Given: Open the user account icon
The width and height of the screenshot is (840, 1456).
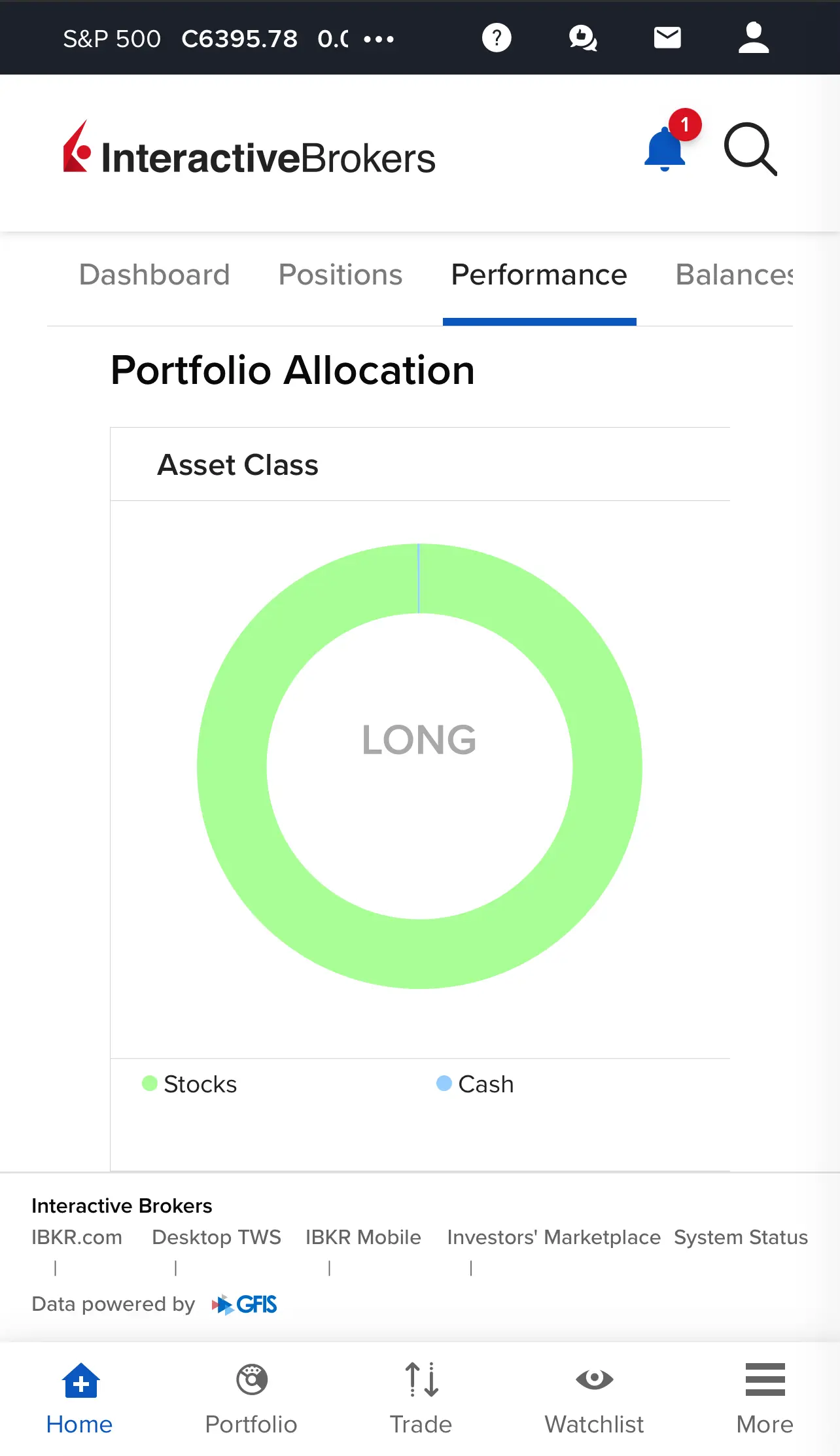Looking at the screenshot, I should pos(754,37).
